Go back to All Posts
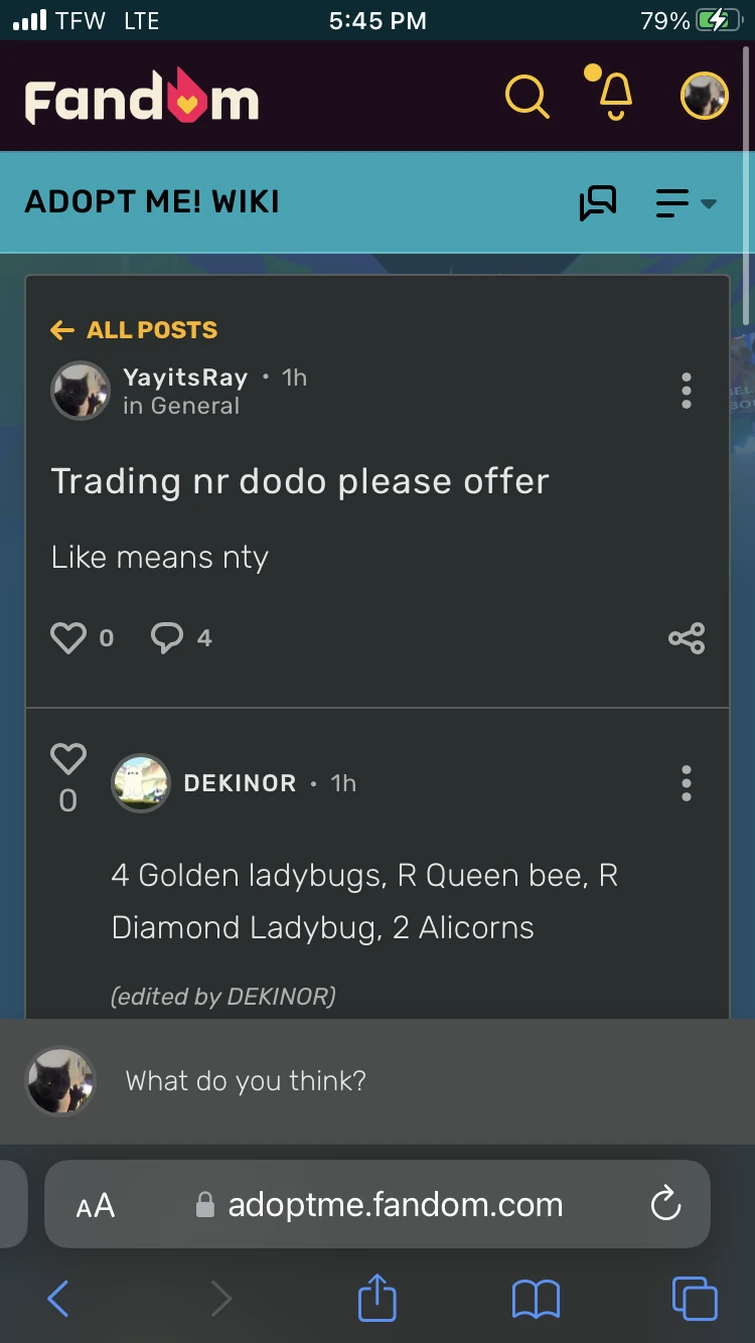This screenshot has height=1343, width=755. coord(134,330)
